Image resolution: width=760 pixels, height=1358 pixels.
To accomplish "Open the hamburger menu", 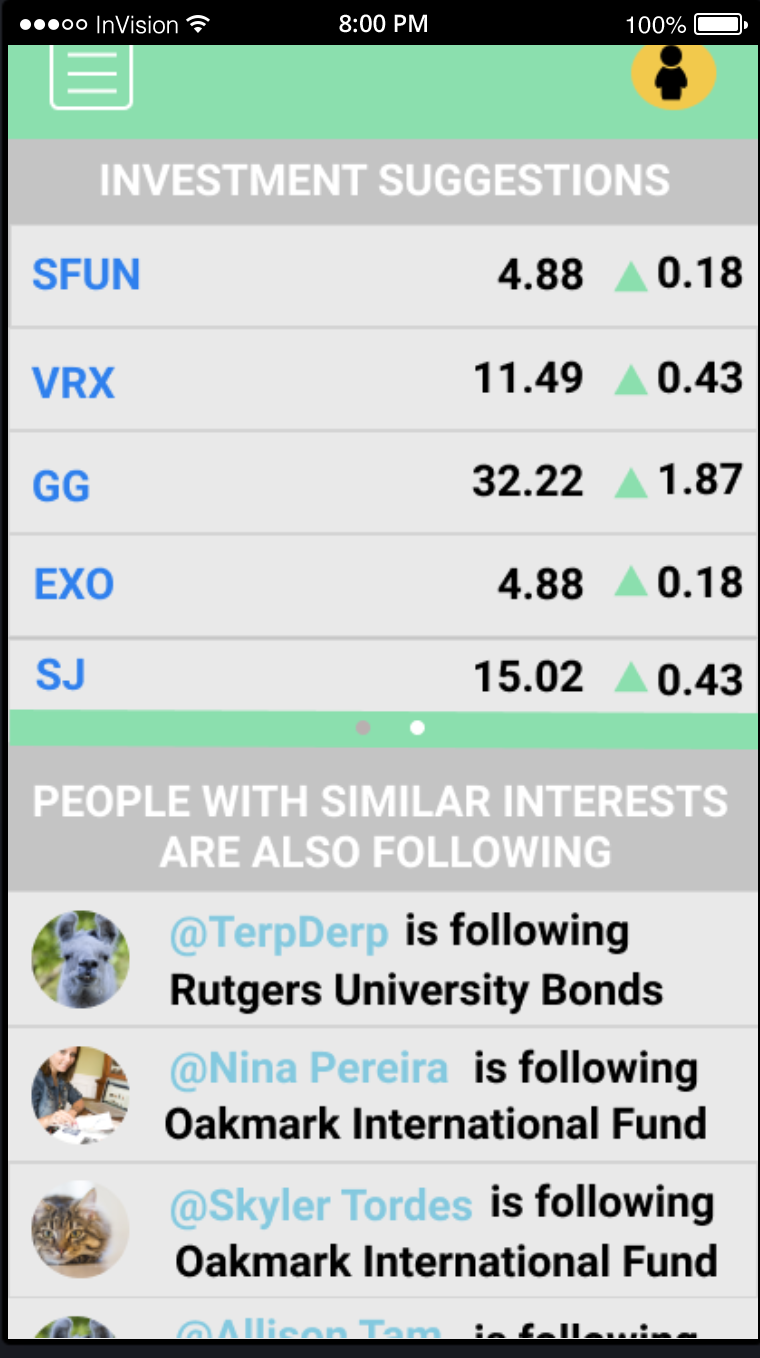I will pyautogui.click(x=91, y=76).
